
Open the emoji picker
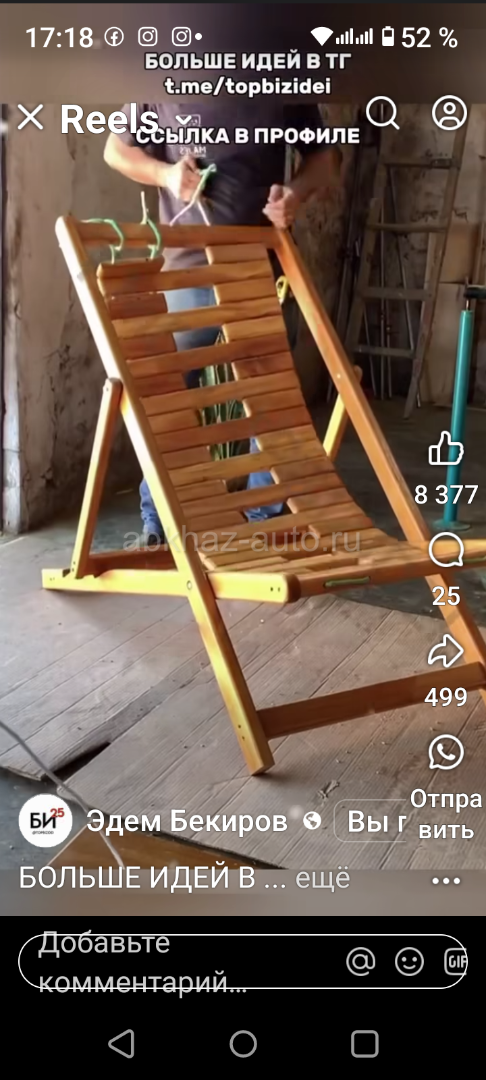coord(410,962)
